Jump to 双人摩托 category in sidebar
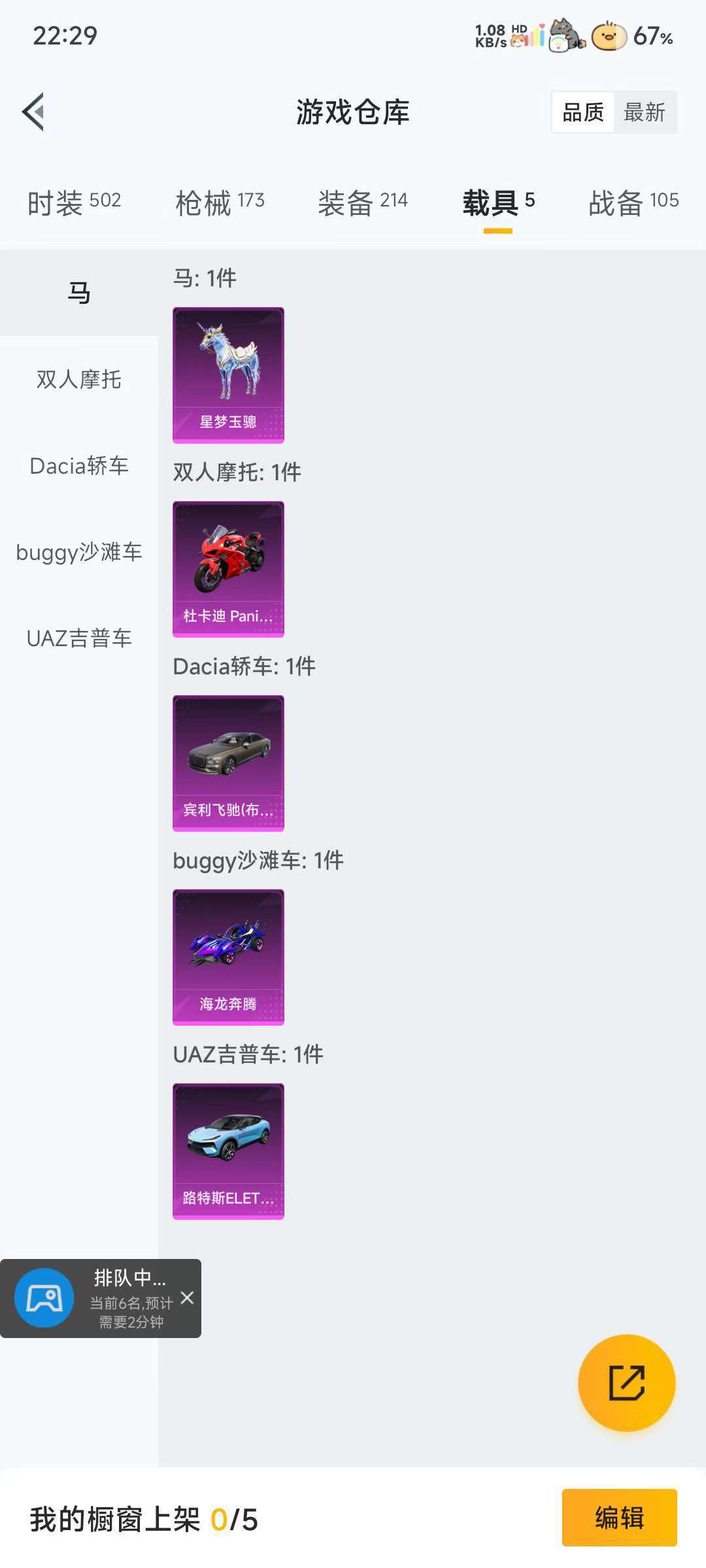This screenshot has height=1568, width=706. pyautogui.click(x=79, y=379)
